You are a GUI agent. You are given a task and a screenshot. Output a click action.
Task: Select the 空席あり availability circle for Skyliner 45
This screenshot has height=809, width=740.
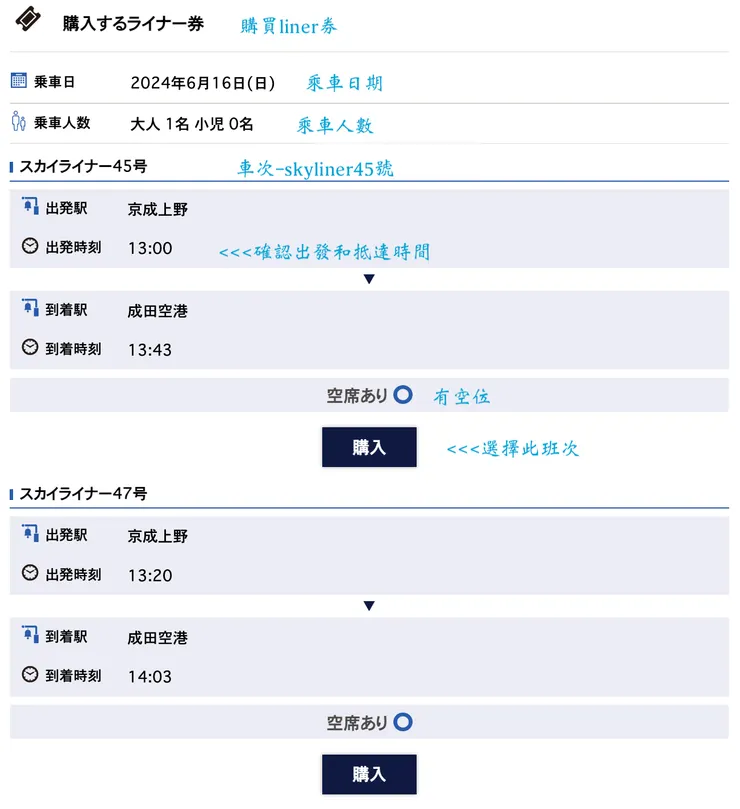tap(404, 395)
